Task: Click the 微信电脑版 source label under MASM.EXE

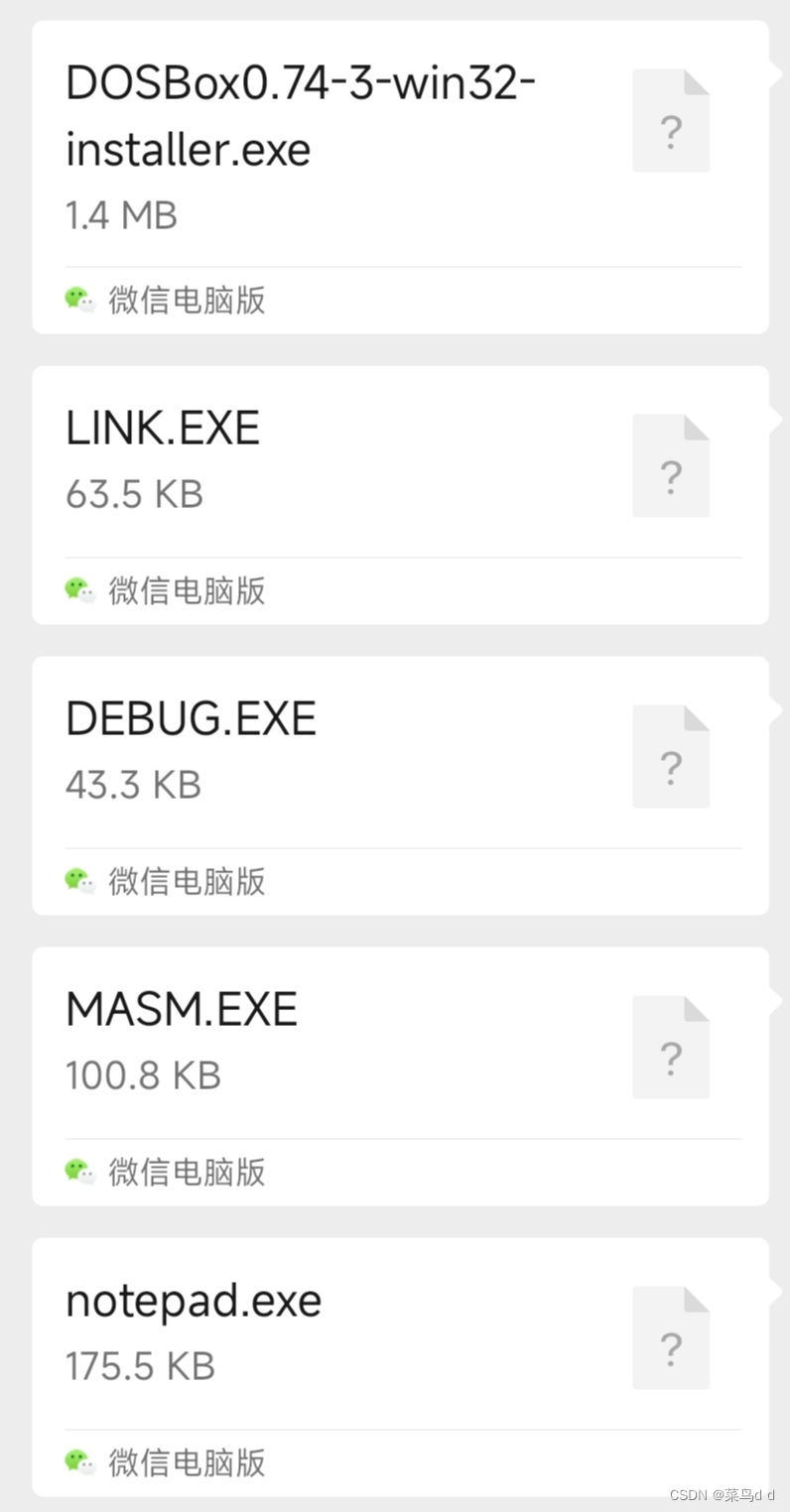Action: (x=185, y=1171)
